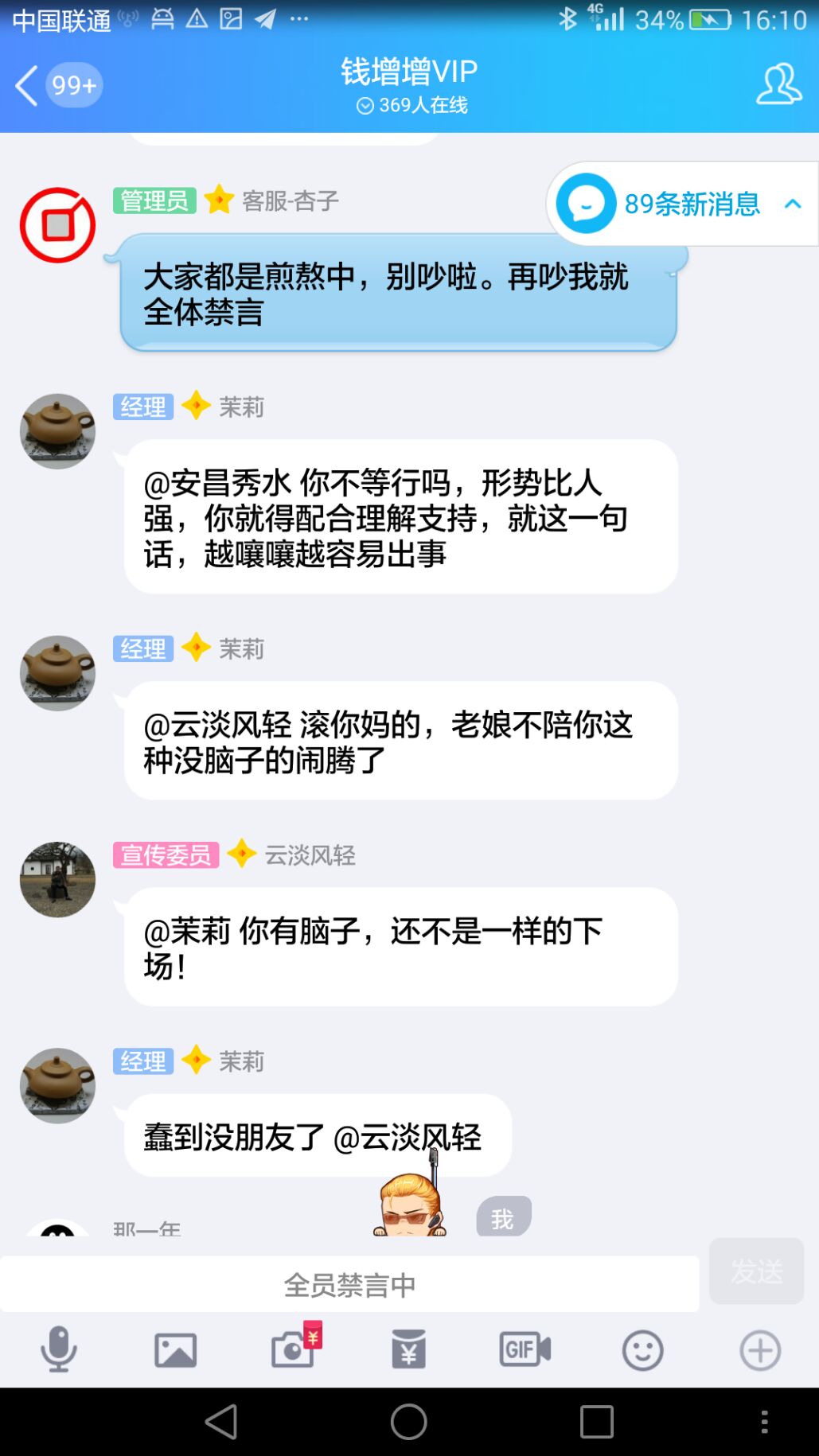Jump to 89条新消息 unread messages
The width and height of the screenshot is (819, 1456).
pos(681,204)
